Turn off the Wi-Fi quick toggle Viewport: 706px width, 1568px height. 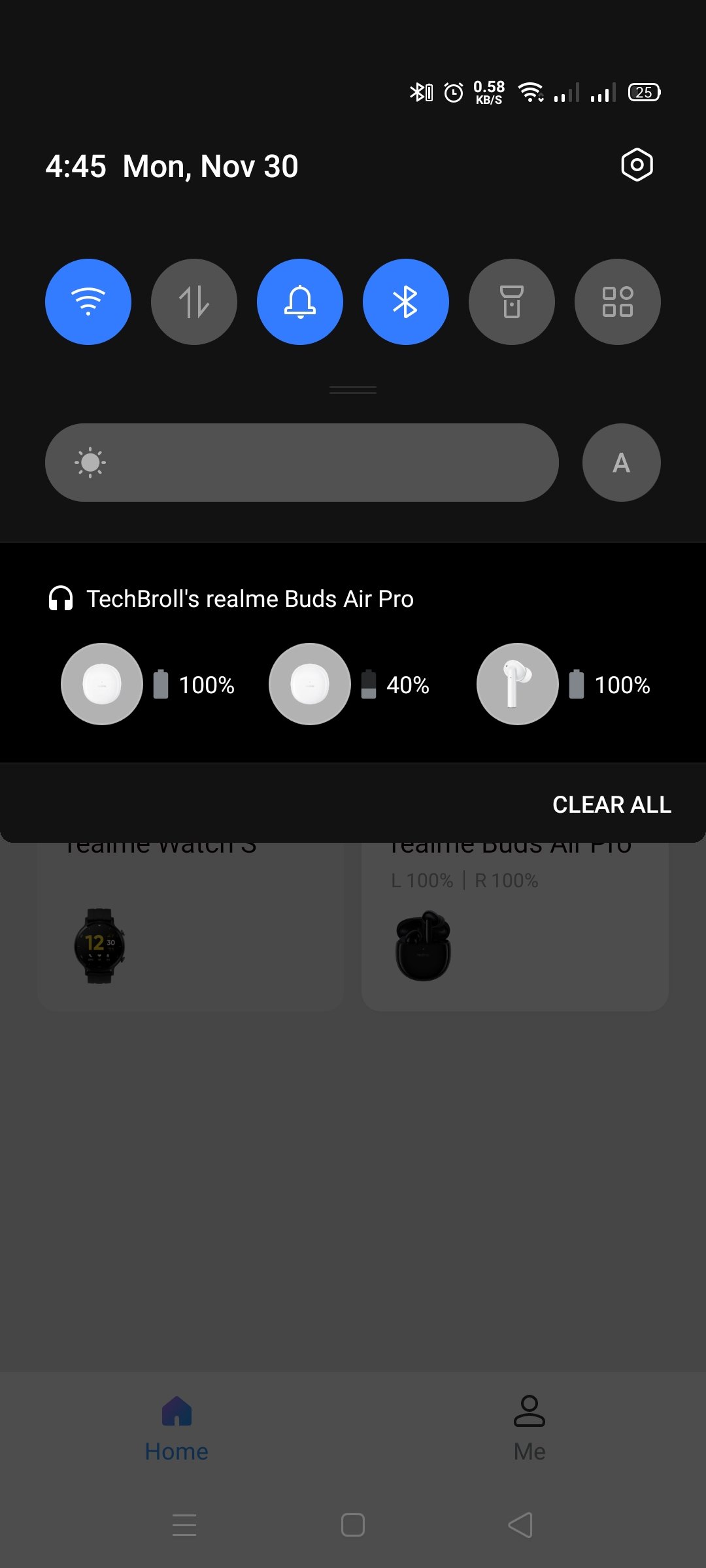88,302
